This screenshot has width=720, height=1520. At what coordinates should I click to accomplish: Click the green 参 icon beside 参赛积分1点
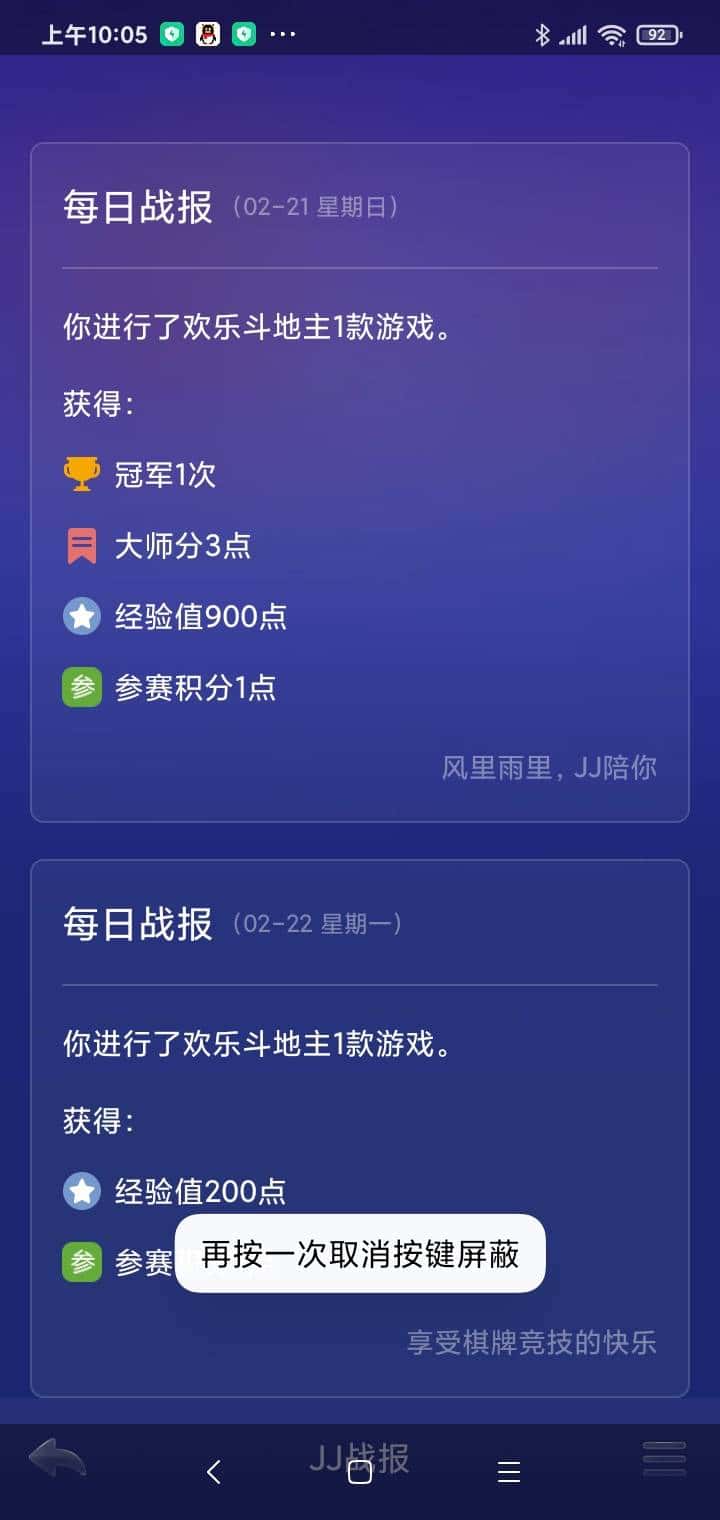tap(81, 687)
